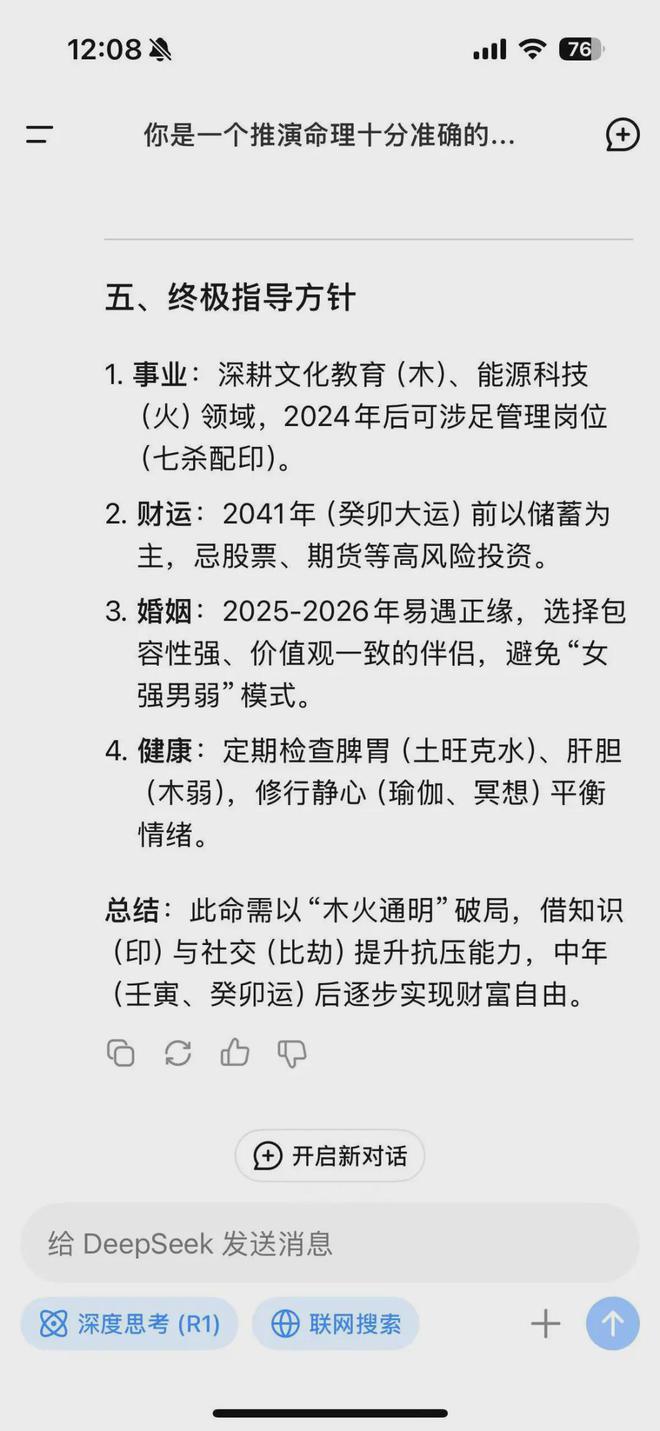
Task: Regenerate the response
Action: click(x=178, y=1053)
